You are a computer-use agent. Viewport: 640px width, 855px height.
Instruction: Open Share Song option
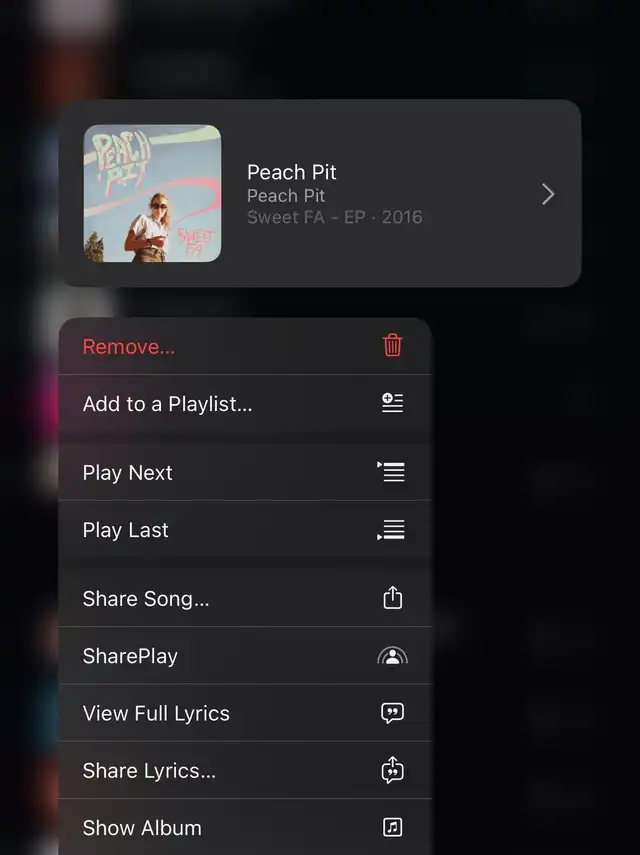pyautogui.click(x=245, y=599)
